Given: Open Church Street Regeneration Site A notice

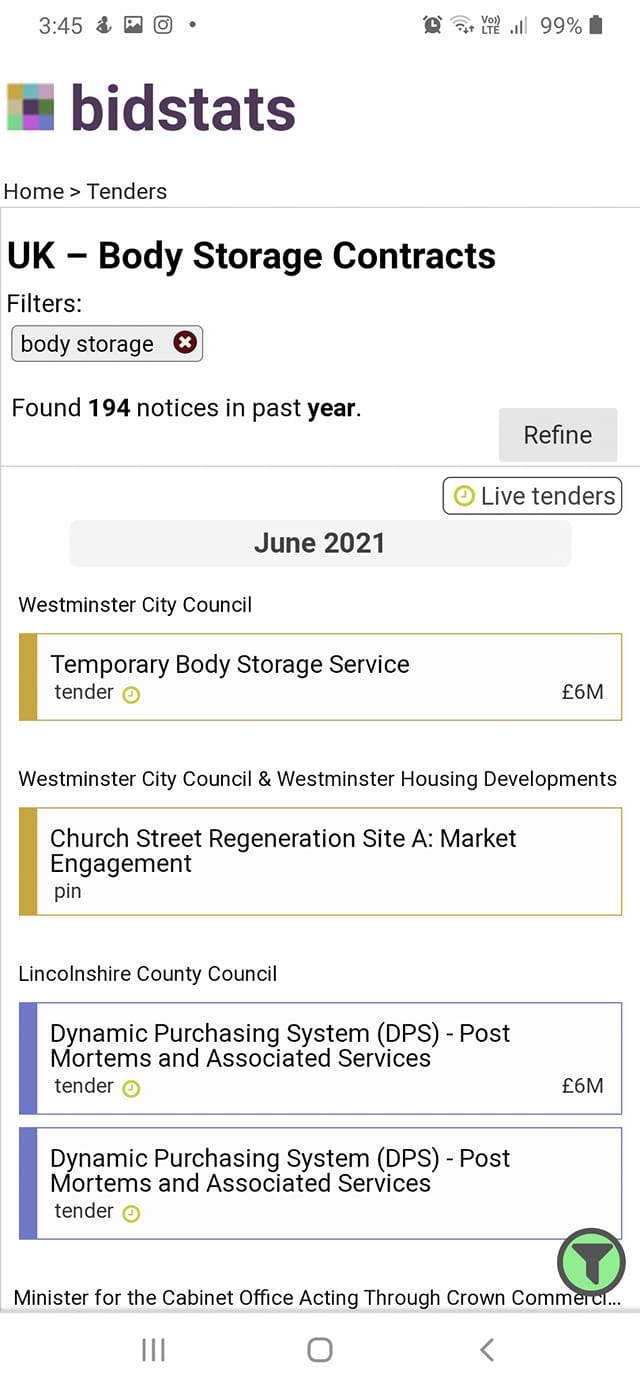Looking at the screenshot, I should click(x=320, y=862).
